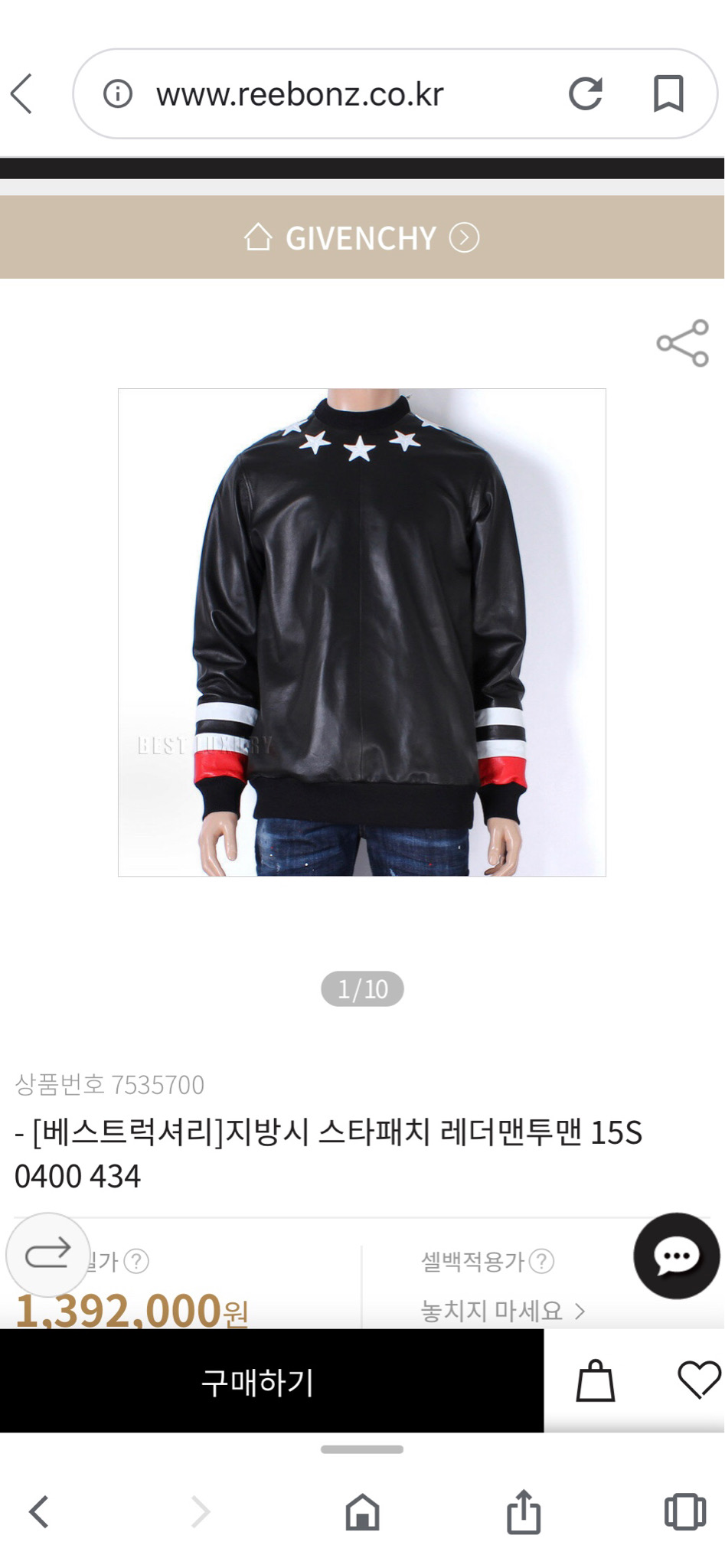Reload the current page
The height and width of the screenshot is (1568, 725).
pyautogui.click(x=586, y=93)
